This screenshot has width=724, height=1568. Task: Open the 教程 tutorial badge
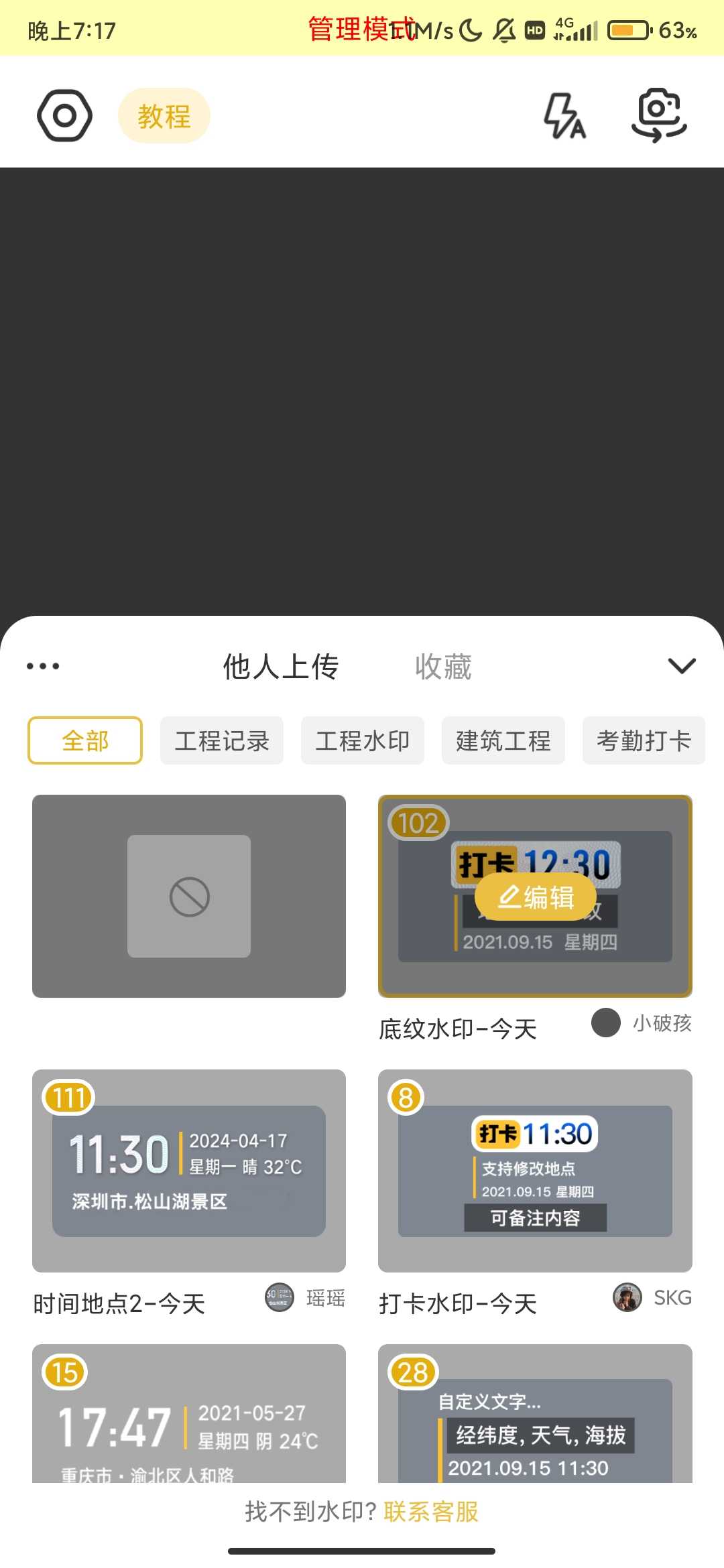(x=164, y=115)
